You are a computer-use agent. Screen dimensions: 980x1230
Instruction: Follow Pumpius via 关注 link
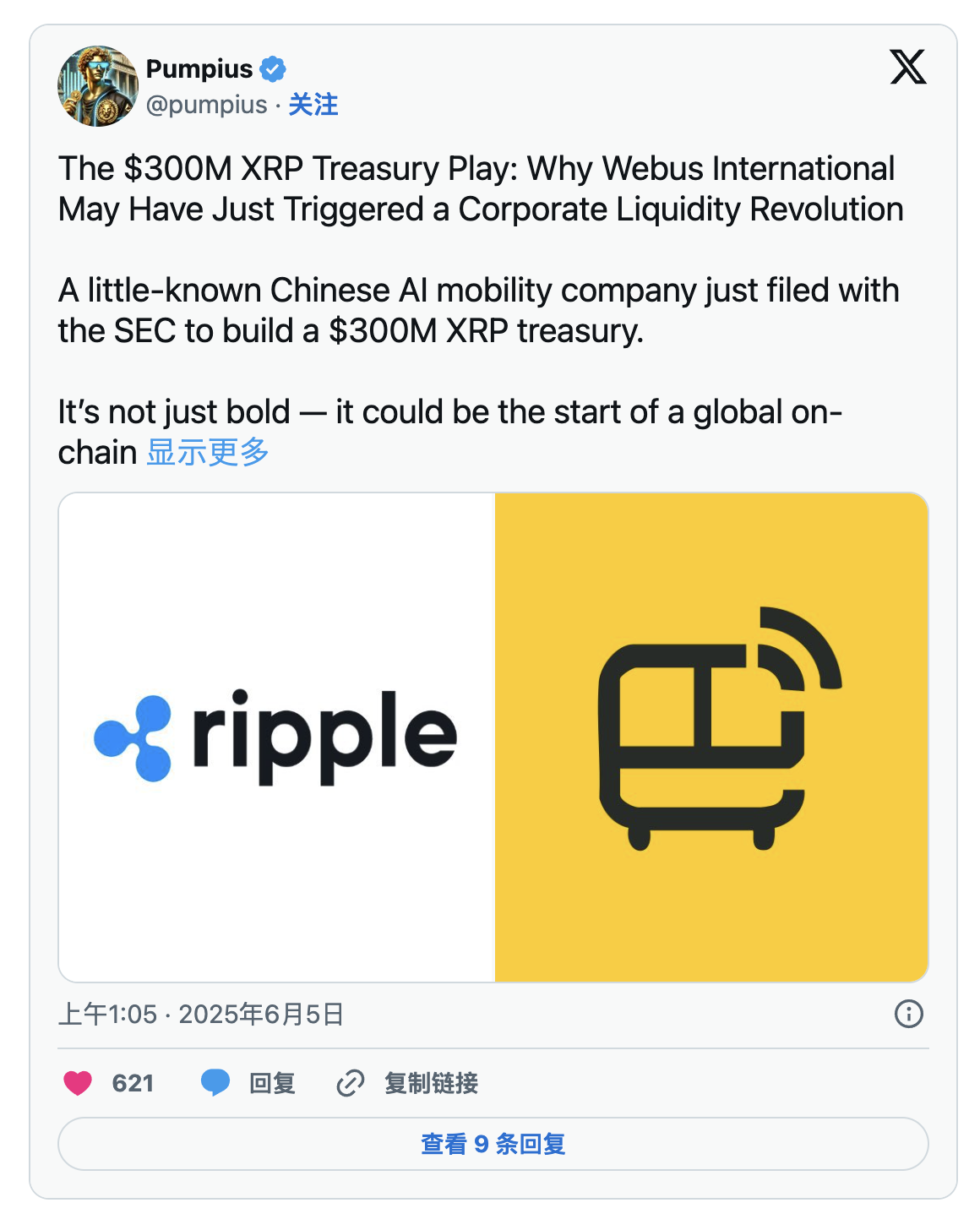coord(313,105)
